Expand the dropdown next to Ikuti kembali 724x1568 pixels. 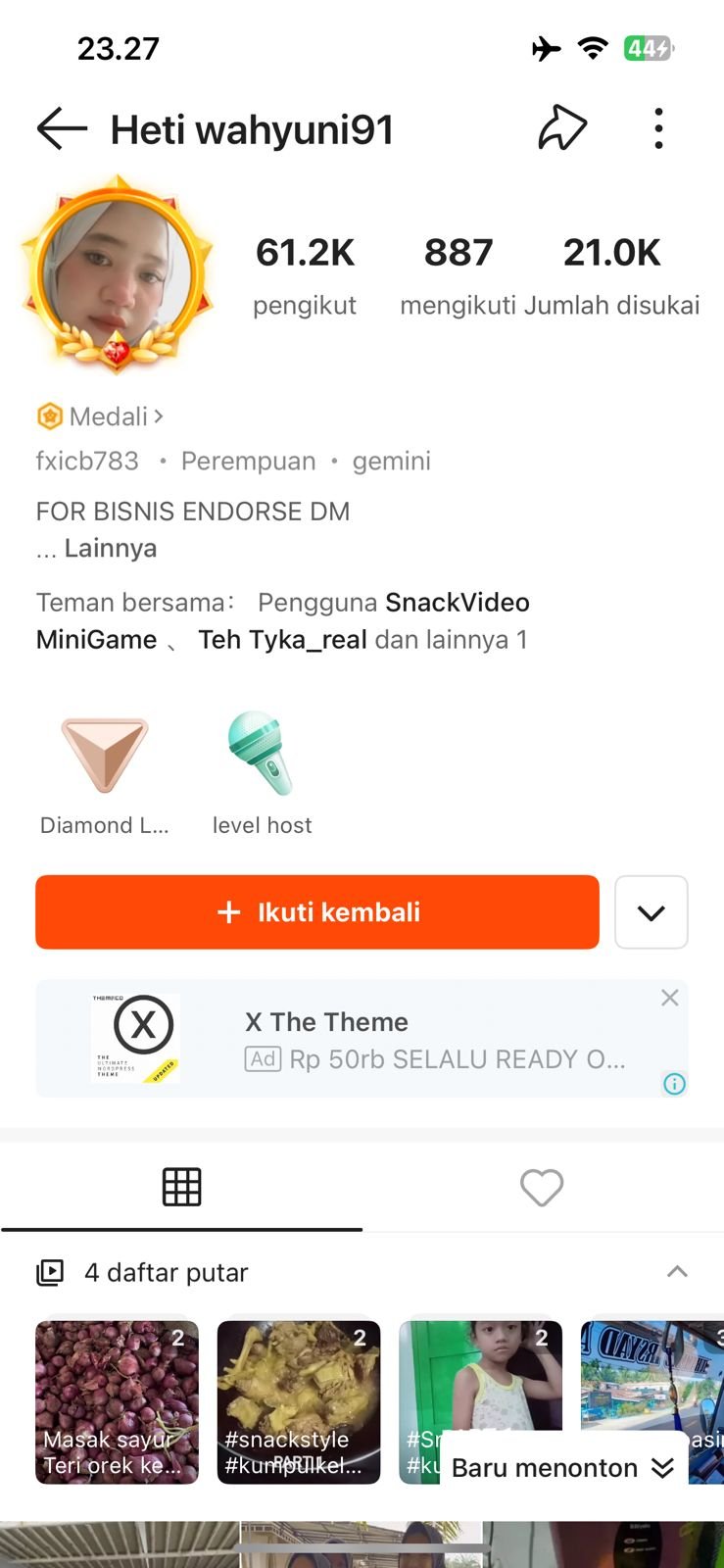click(652, 912)
